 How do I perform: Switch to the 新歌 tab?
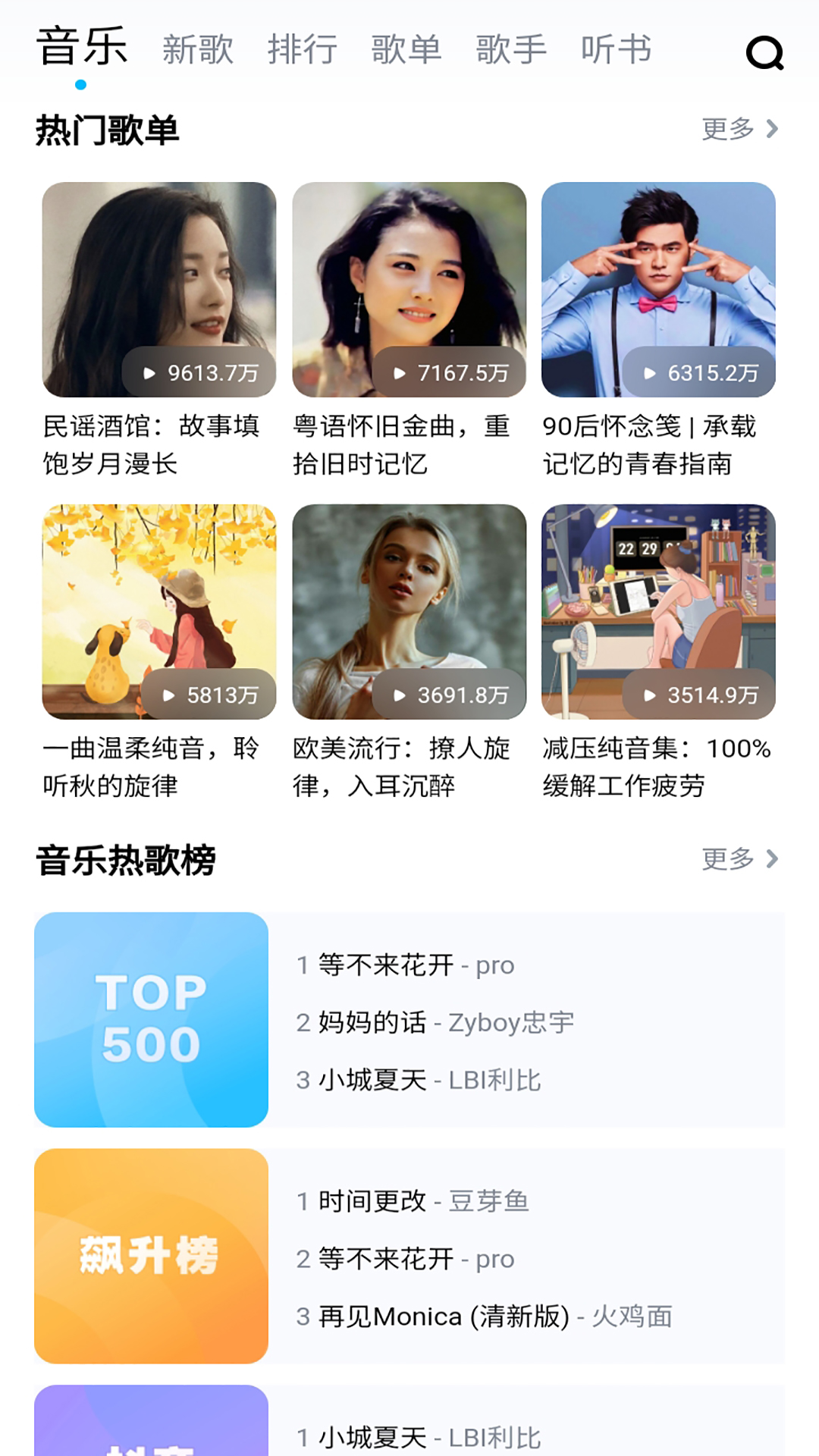point(197,50)
